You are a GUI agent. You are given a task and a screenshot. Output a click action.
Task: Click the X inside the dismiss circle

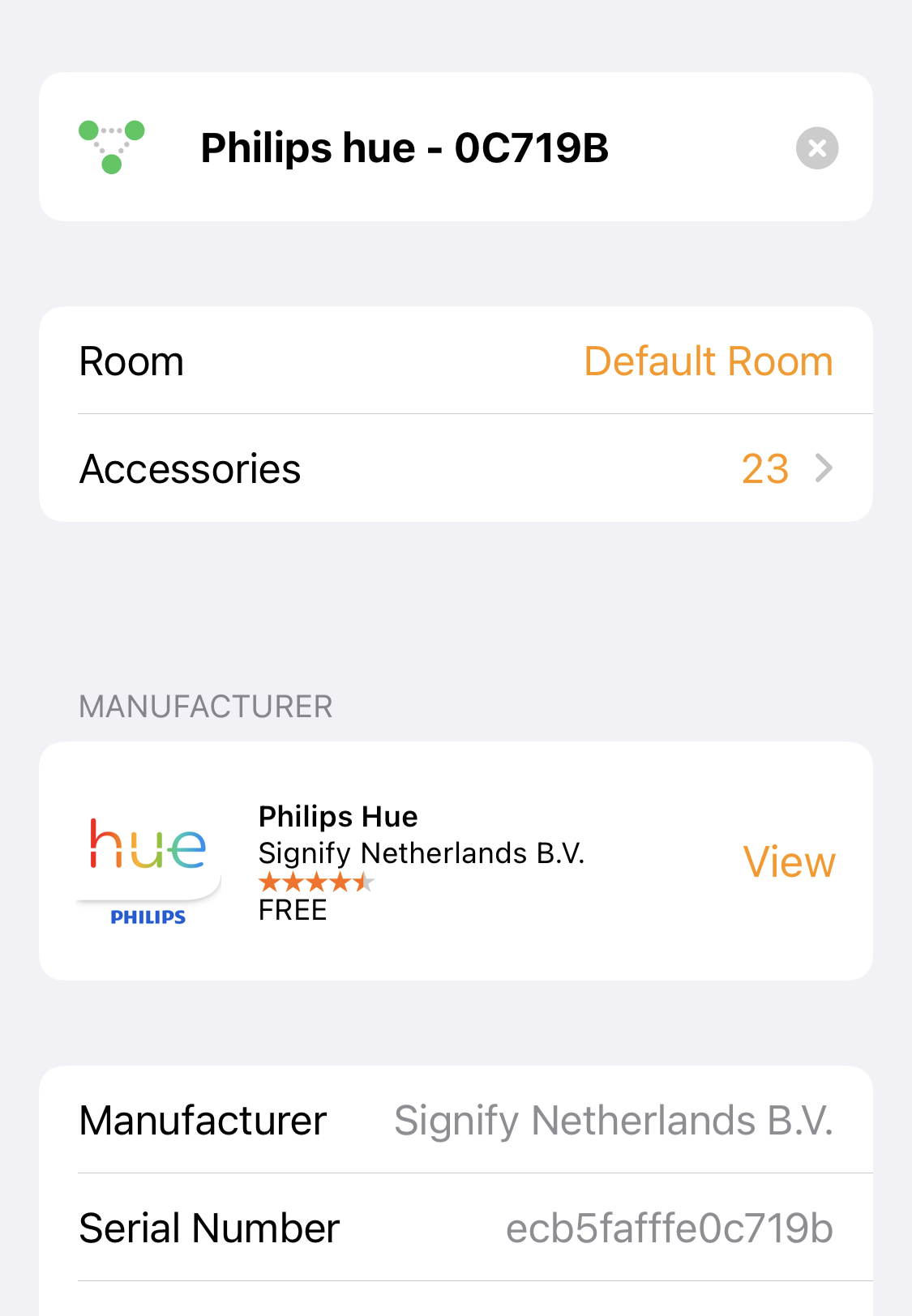(x=817, y=147)
